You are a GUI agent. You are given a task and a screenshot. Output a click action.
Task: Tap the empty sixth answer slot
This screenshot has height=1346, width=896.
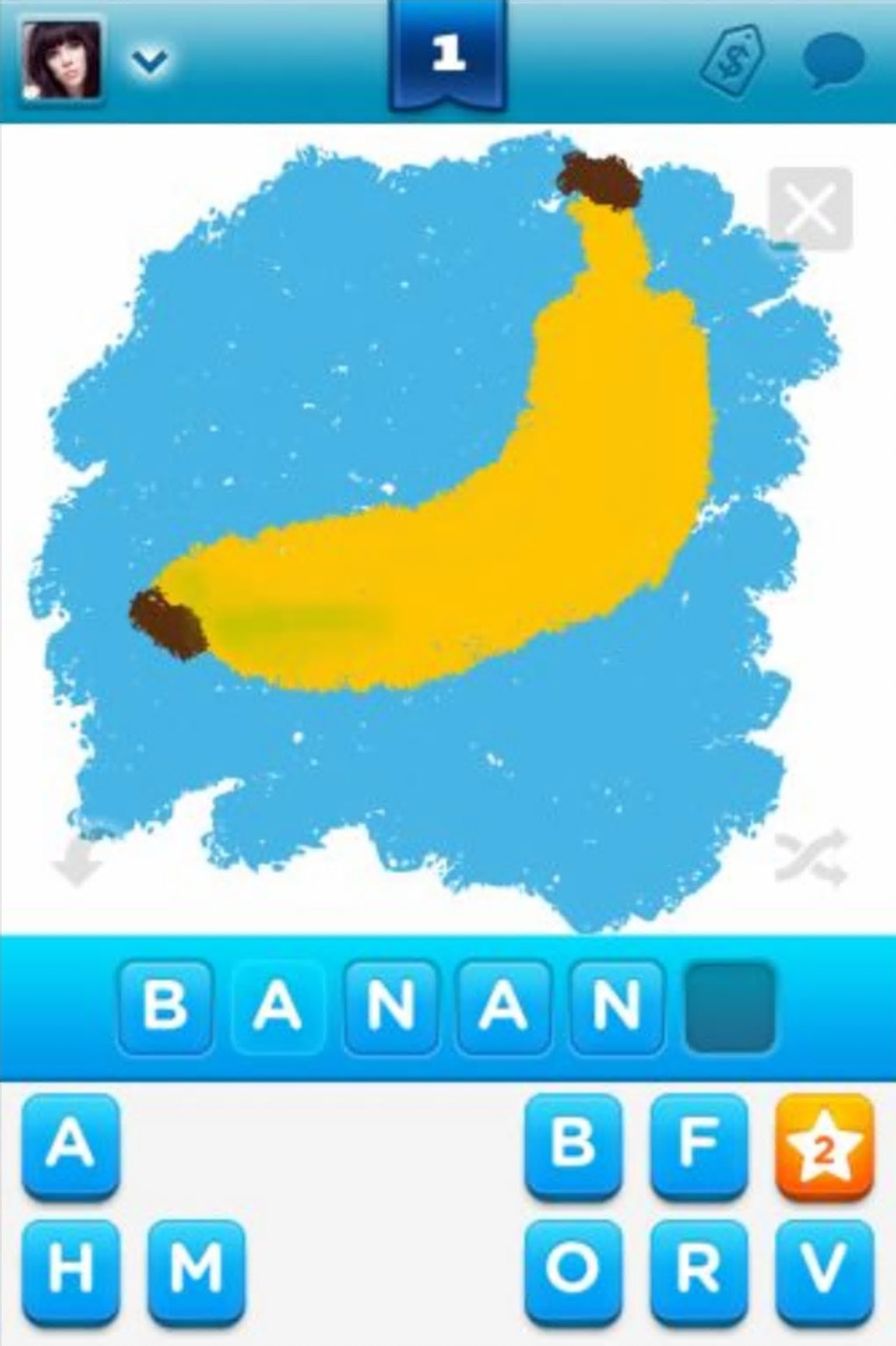click(x=730, y=1006)
